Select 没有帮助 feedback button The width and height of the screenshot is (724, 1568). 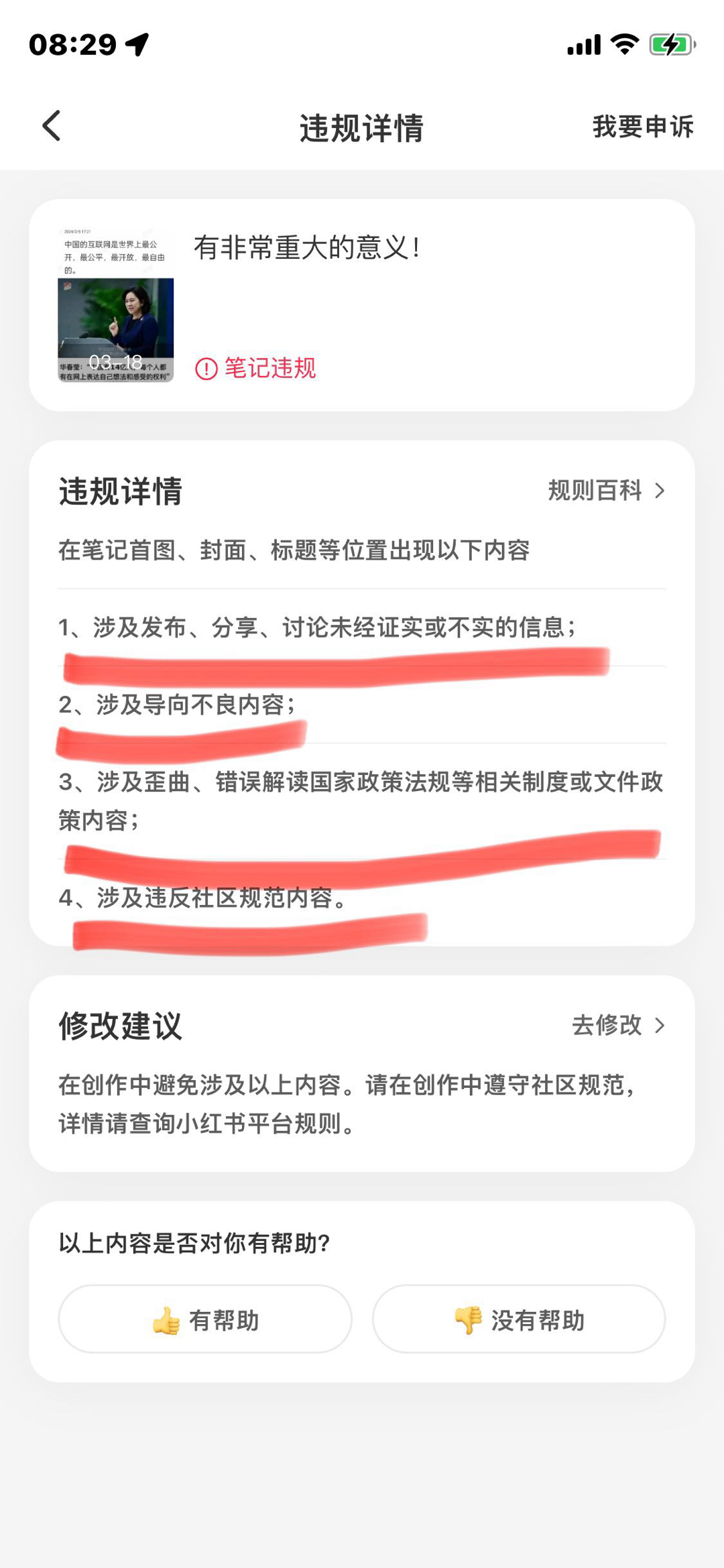point(519,1319)
